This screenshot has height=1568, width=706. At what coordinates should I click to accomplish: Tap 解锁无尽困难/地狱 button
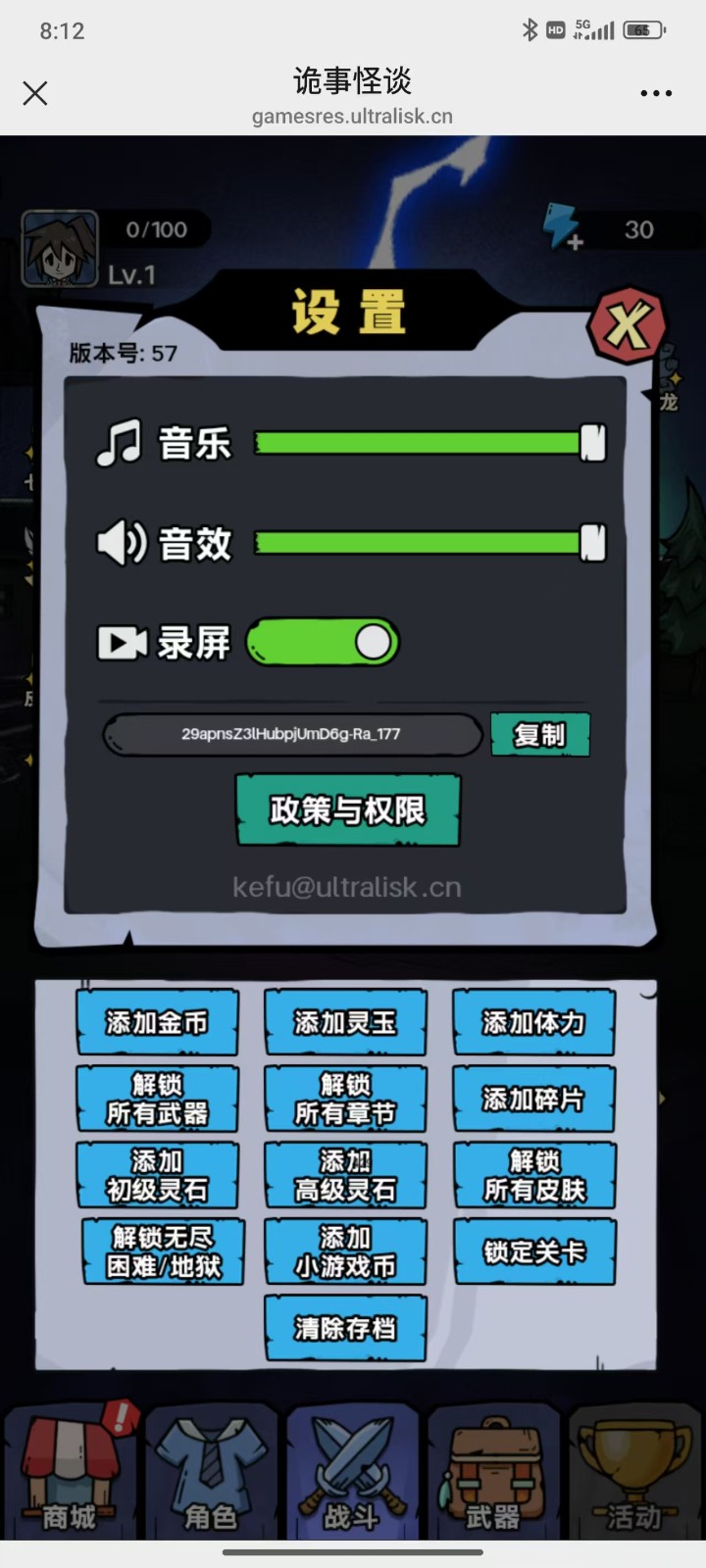(x=162, y=1251)
